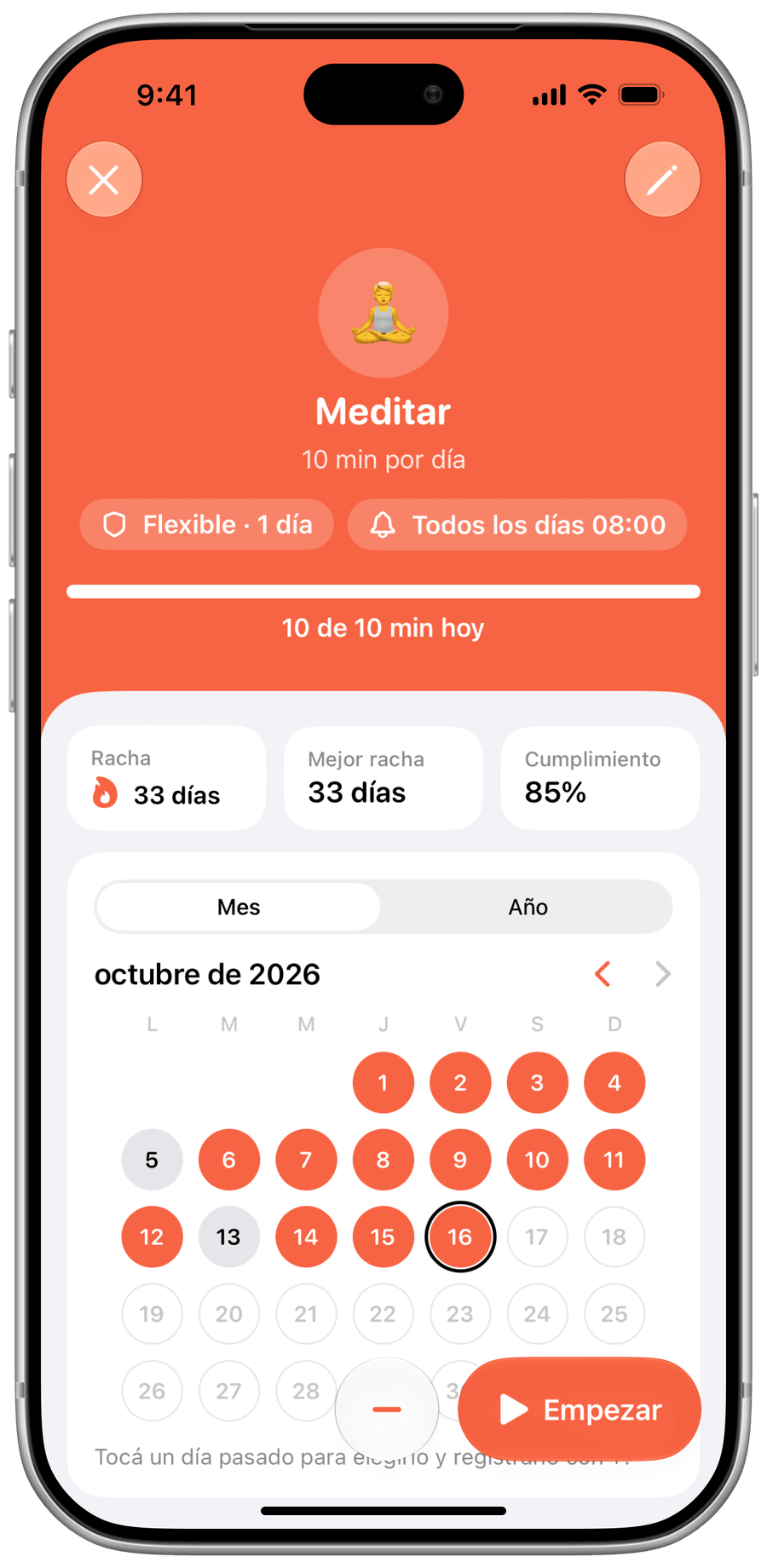Screen dimensions: 767x1568
Task: Select day 13 in the calendar
Action: click(228, 1237)
